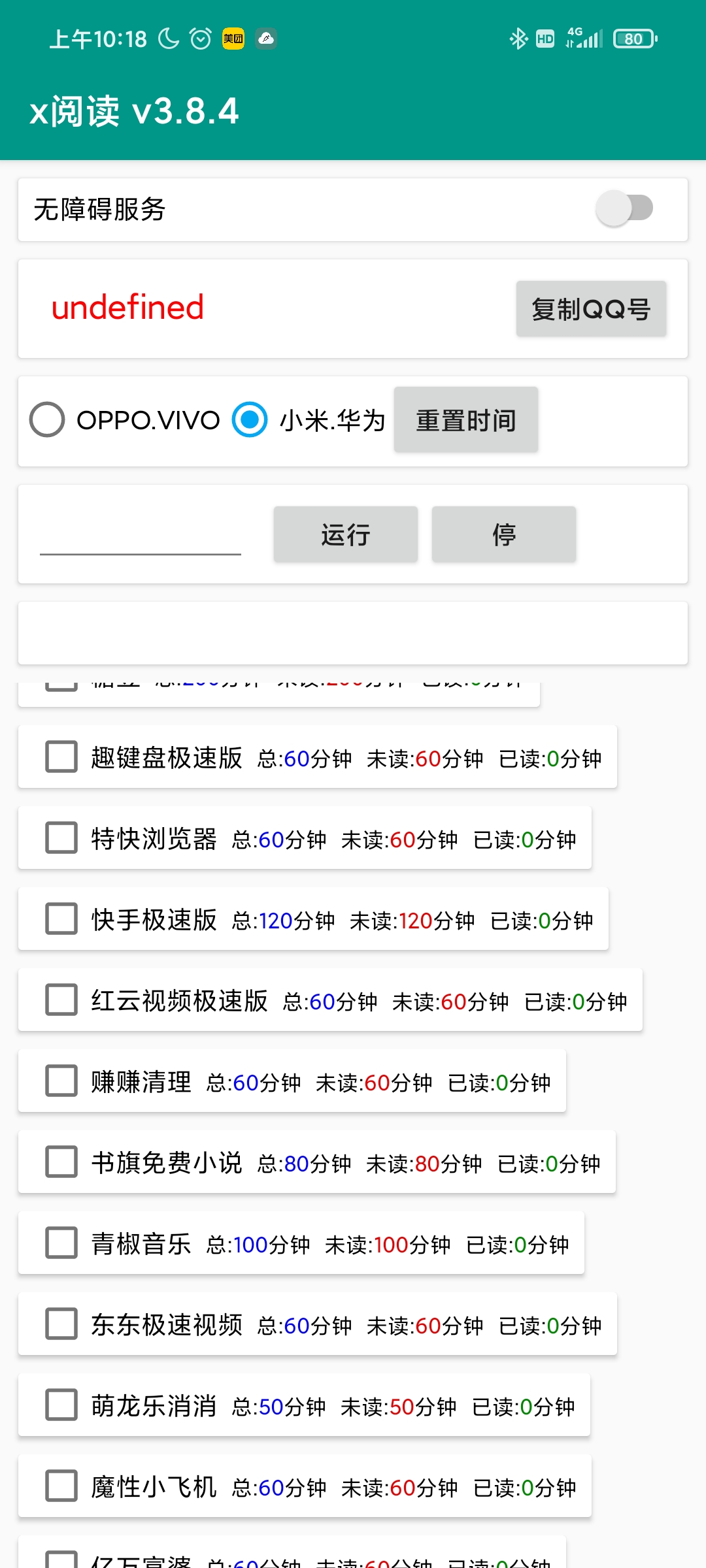The image size is (706, 1568).
Task: Tap the alarm clock status icon
Action: 201,39
